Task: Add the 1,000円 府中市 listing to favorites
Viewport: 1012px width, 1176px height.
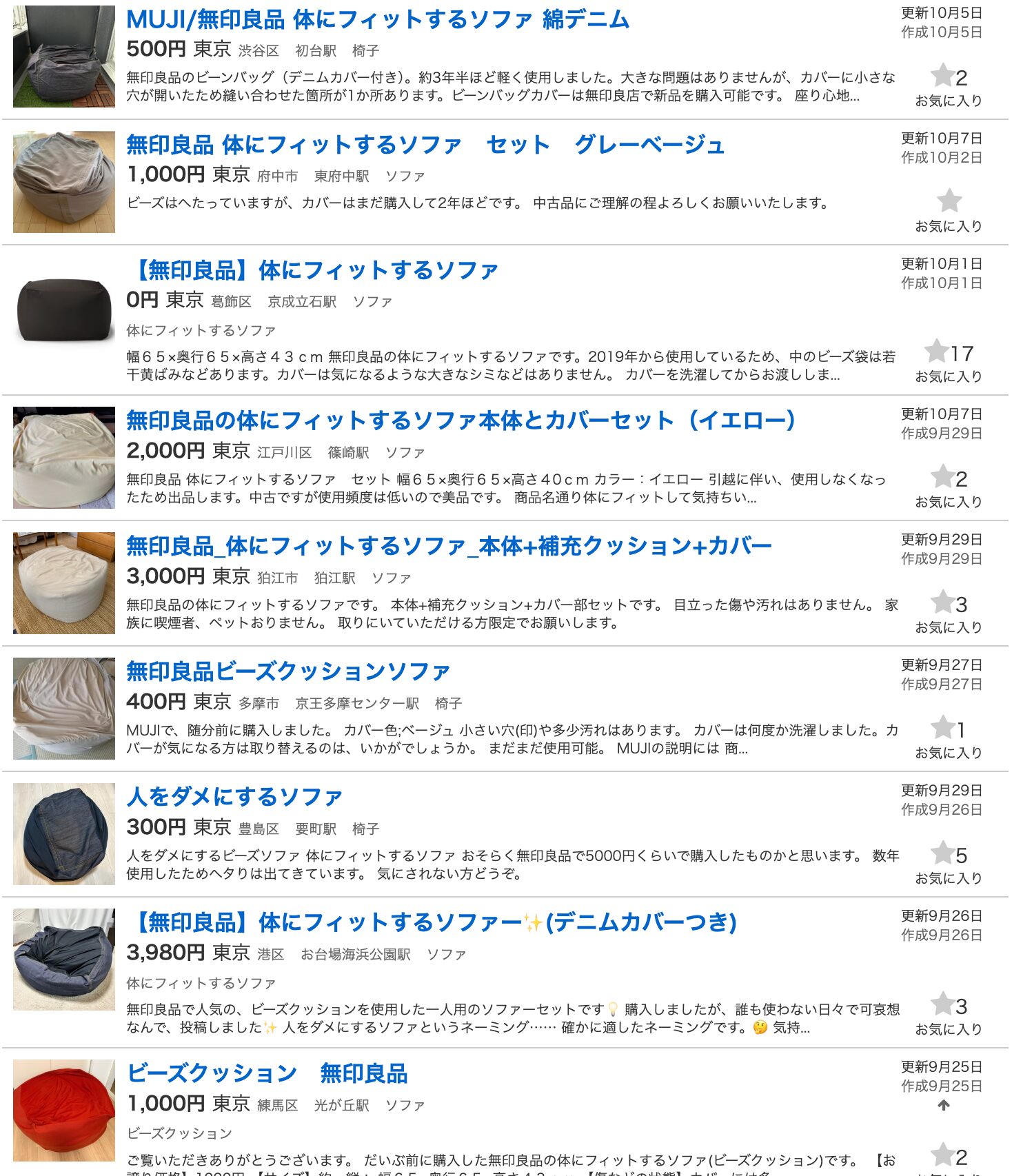Action: pos(949,201)
